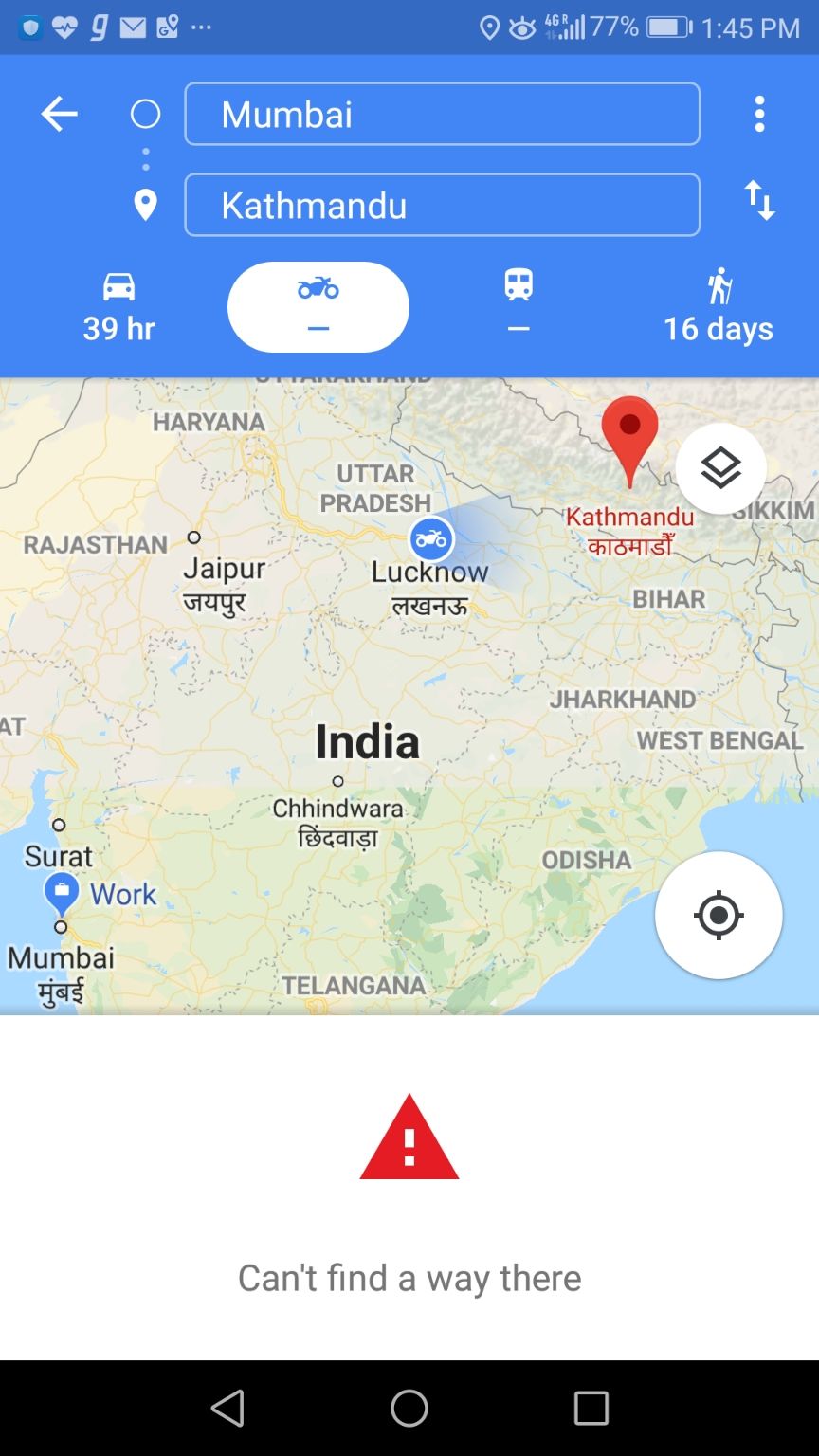Select the motorcycle travel mode

(x=318, y=306)
